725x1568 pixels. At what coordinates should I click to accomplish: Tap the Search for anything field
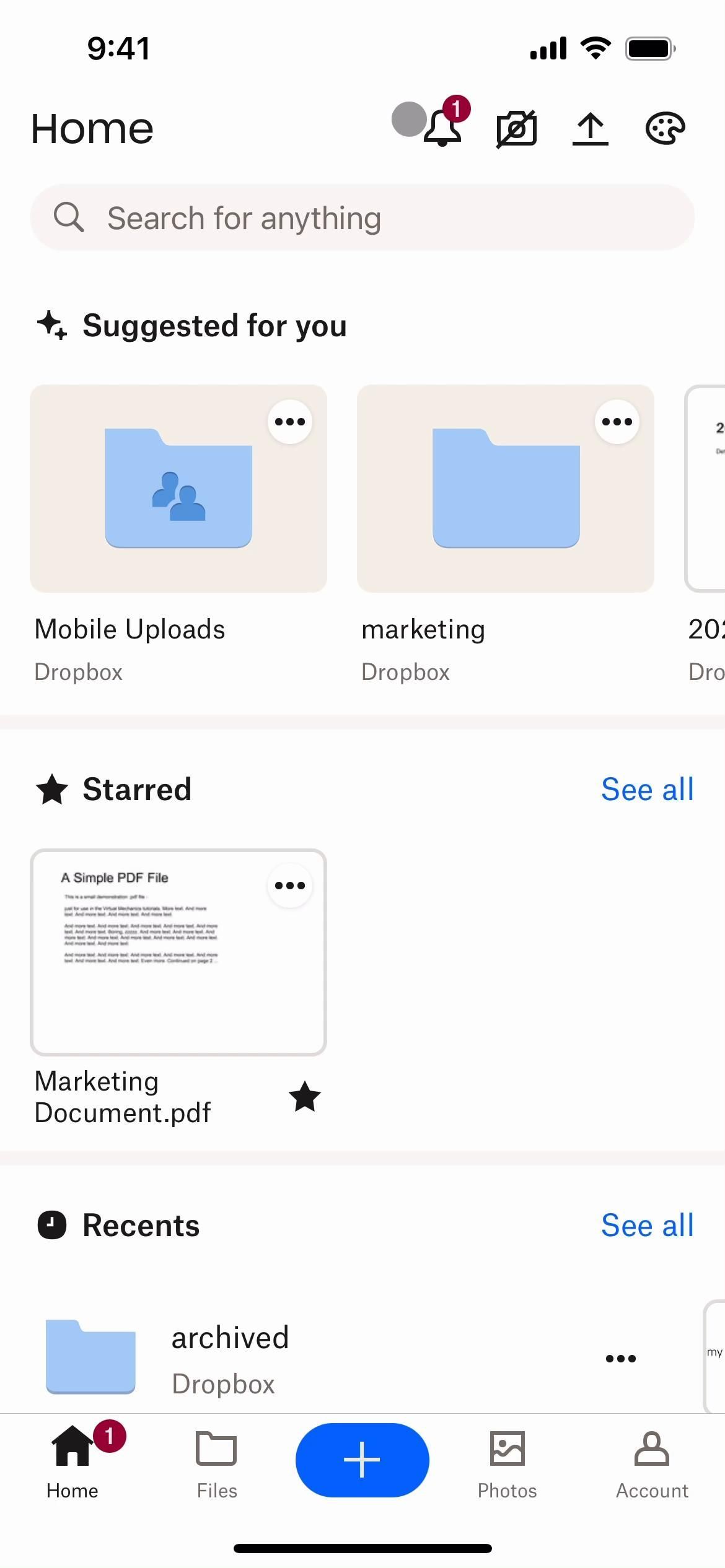point(362,218)
